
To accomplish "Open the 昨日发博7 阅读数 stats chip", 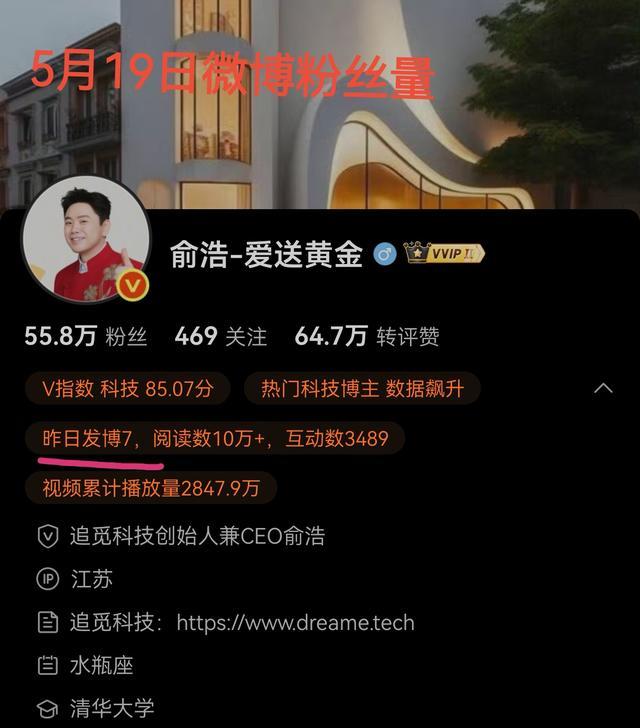I will tap(215, 438).
